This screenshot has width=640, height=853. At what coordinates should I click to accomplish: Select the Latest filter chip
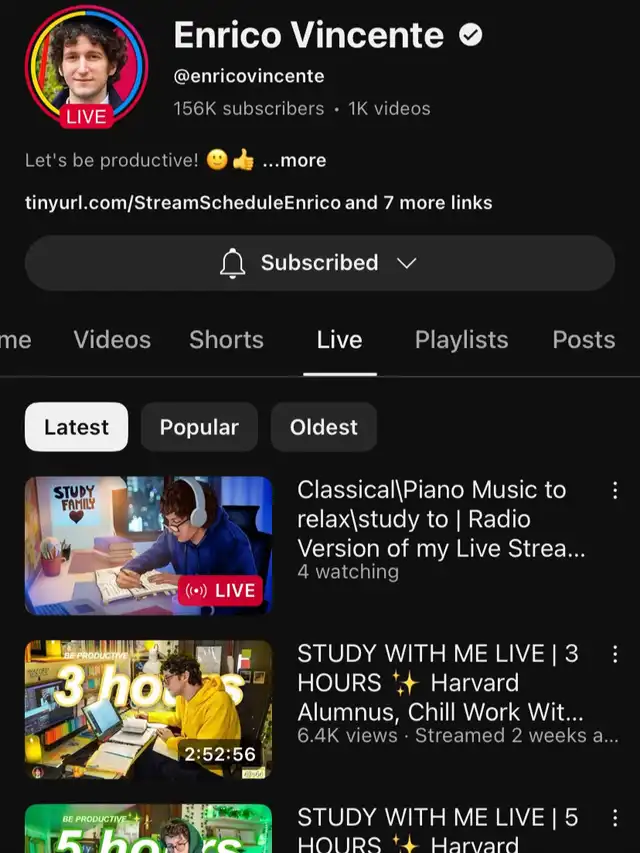pos(76,427)
